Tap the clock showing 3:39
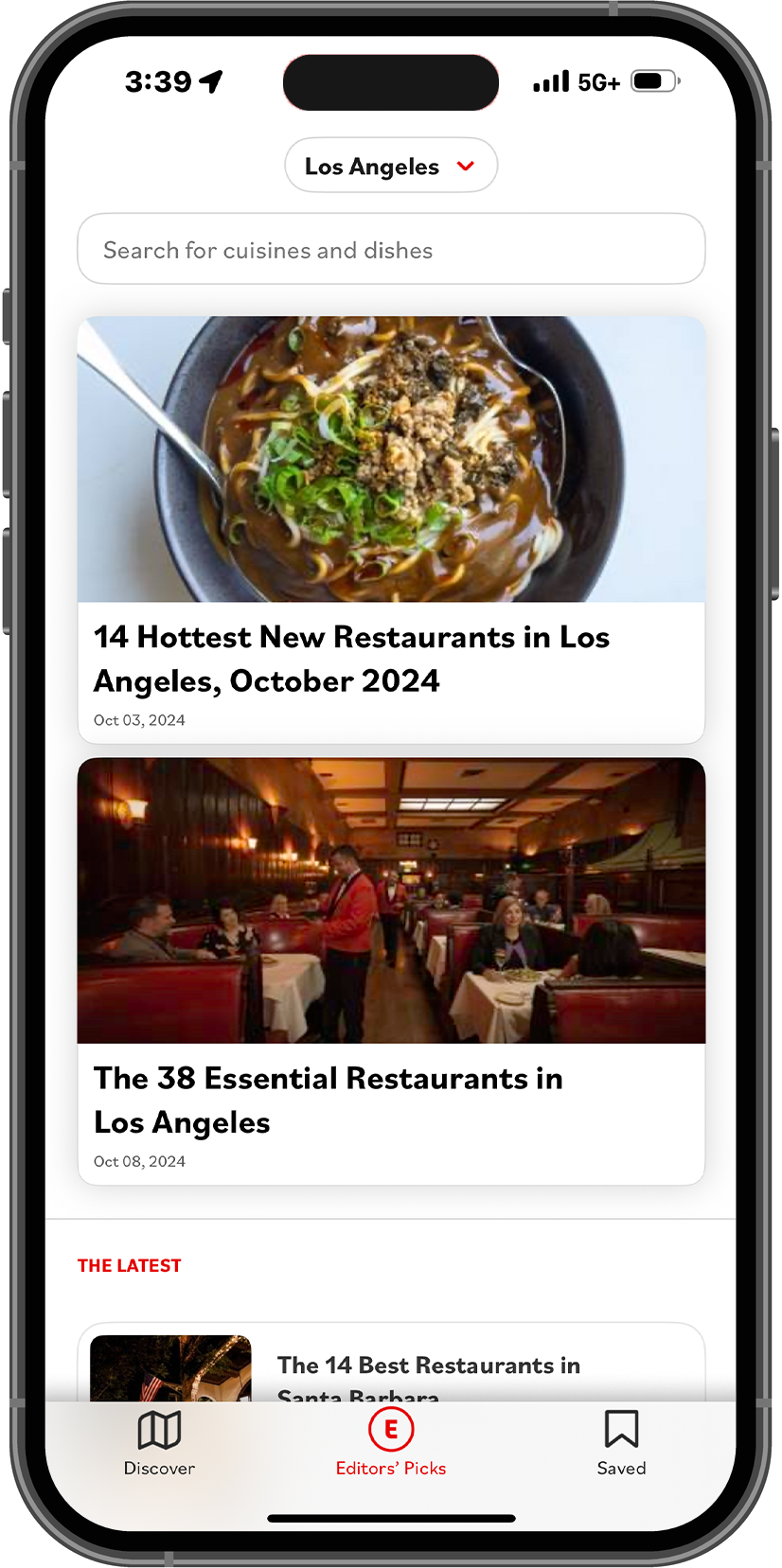Screen dimensions: 782x1568 [x=157, y=82]
